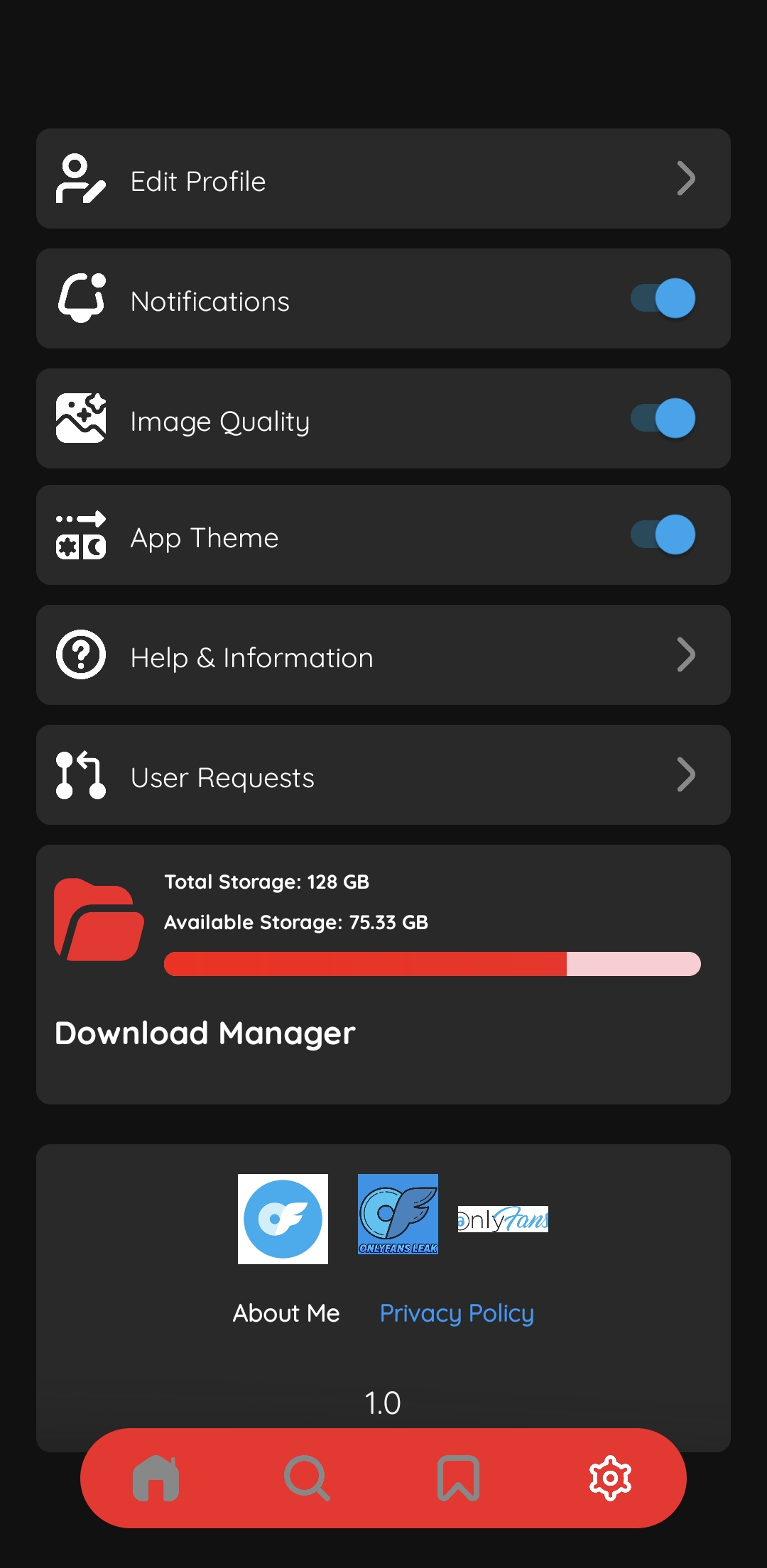
Task: Open Help & Information
Action: point(383,654)
